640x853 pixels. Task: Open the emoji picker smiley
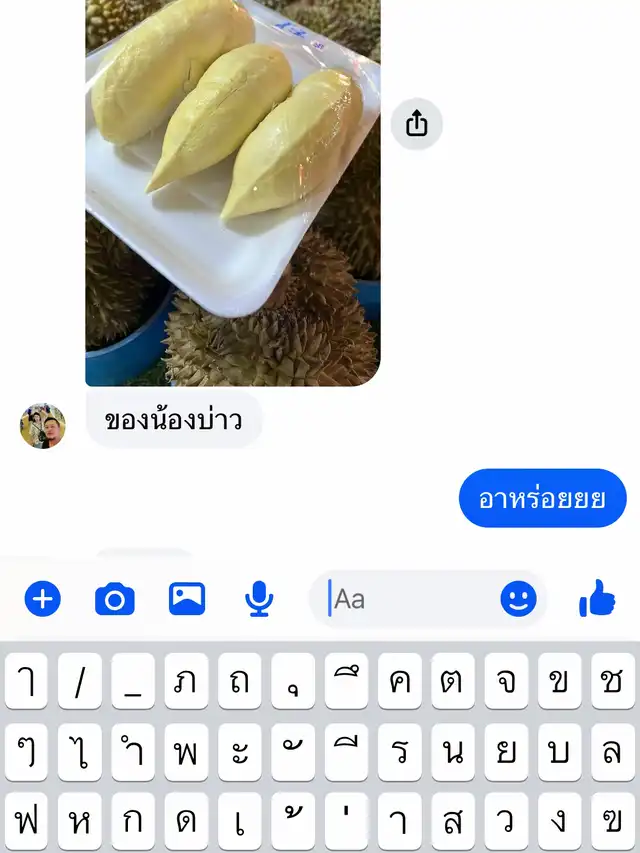pyautogui.click(x=518, y=599)
